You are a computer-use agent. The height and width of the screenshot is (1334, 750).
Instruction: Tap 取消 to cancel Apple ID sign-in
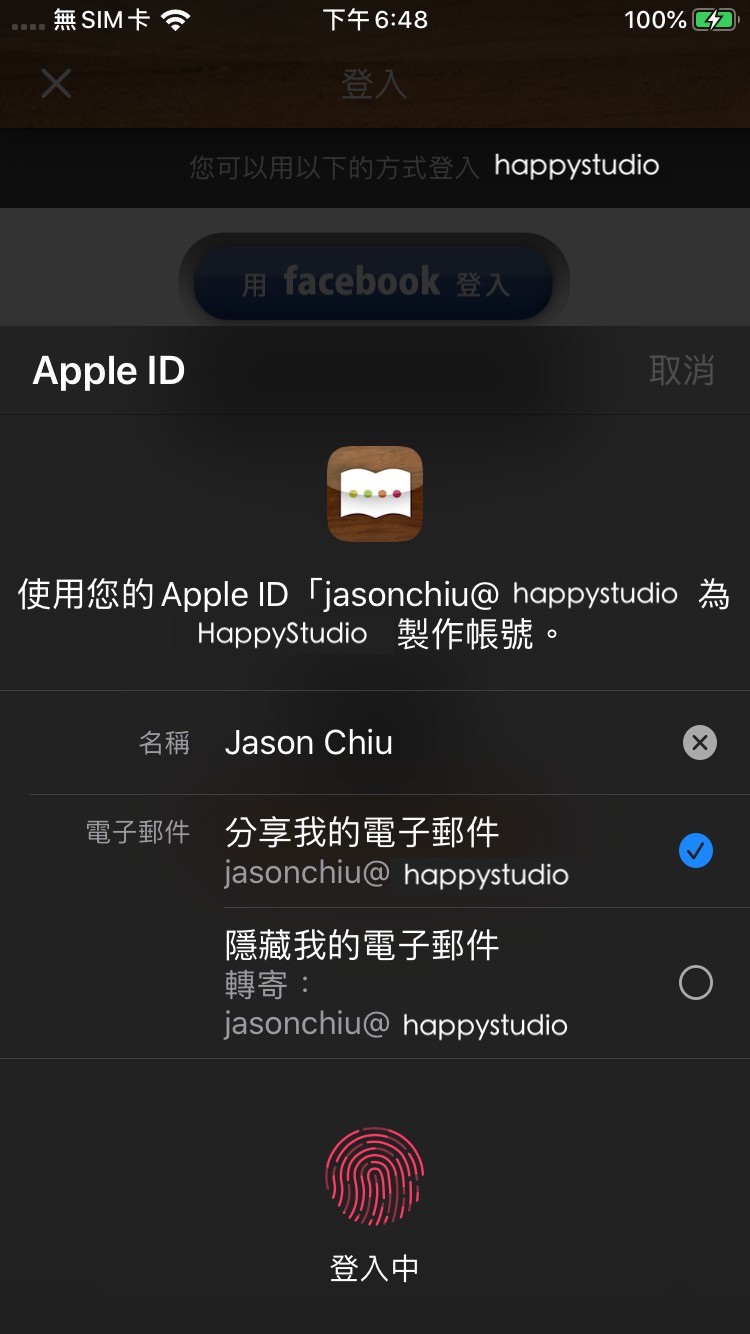[x=681, y=371]
